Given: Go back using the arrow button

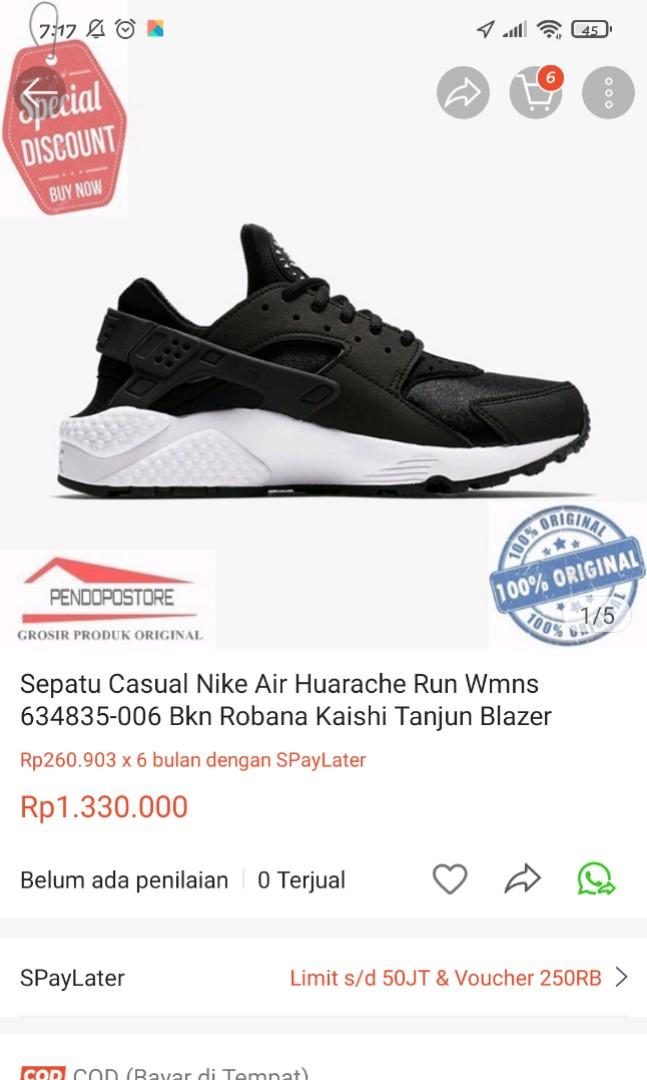Looking at the screenshot, I should 39,93.
